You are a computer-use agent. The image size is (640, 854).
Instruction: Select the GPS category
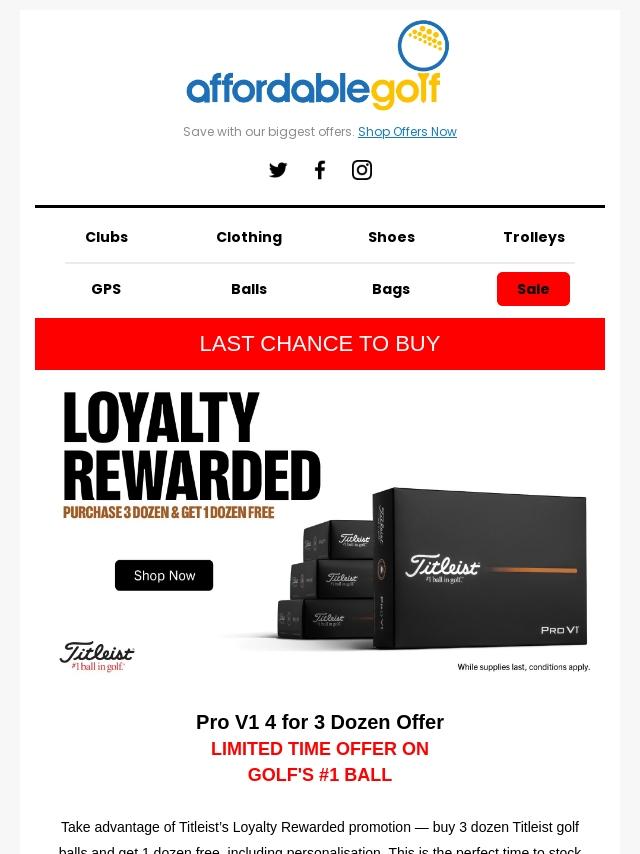(106, 289)
